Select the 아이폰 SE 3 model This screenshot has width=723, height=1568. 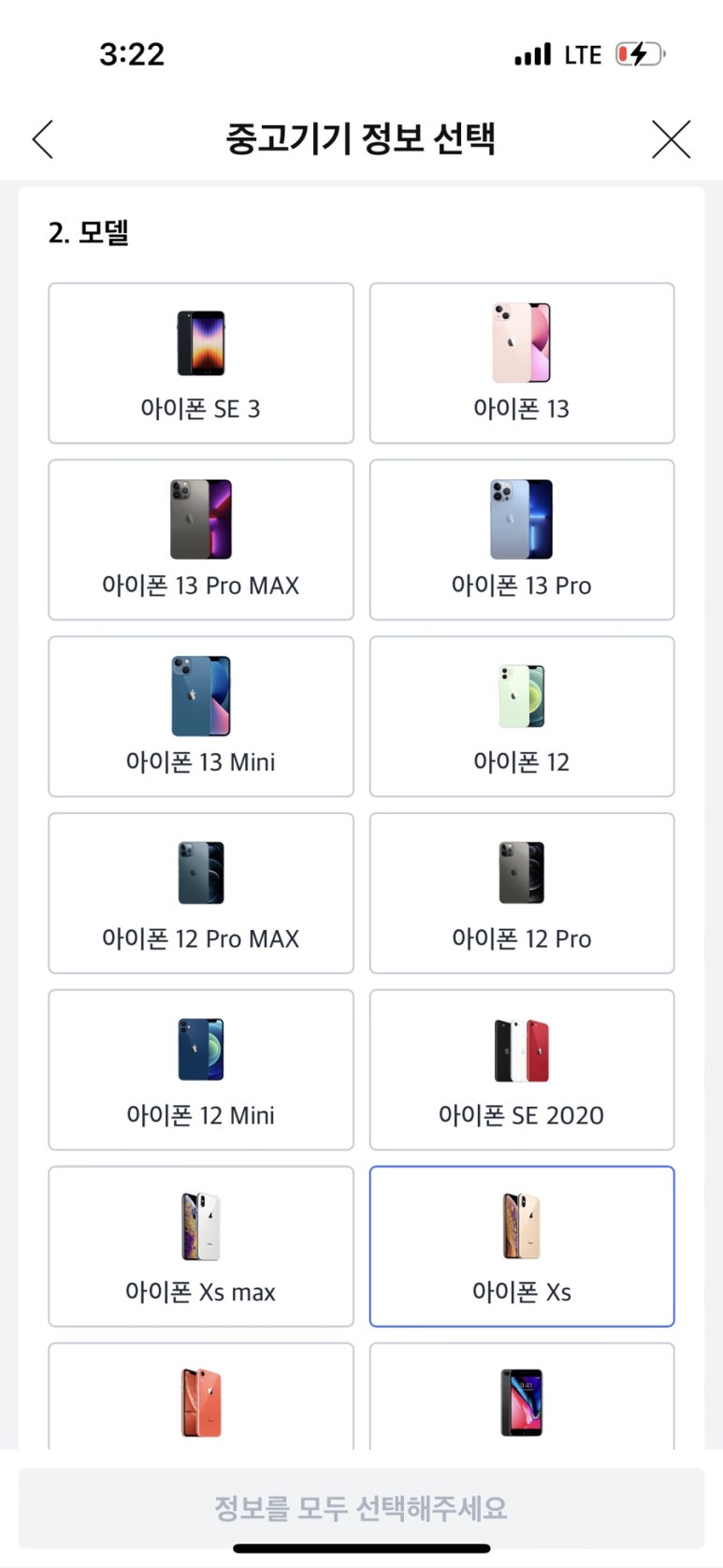click(201, 363)
